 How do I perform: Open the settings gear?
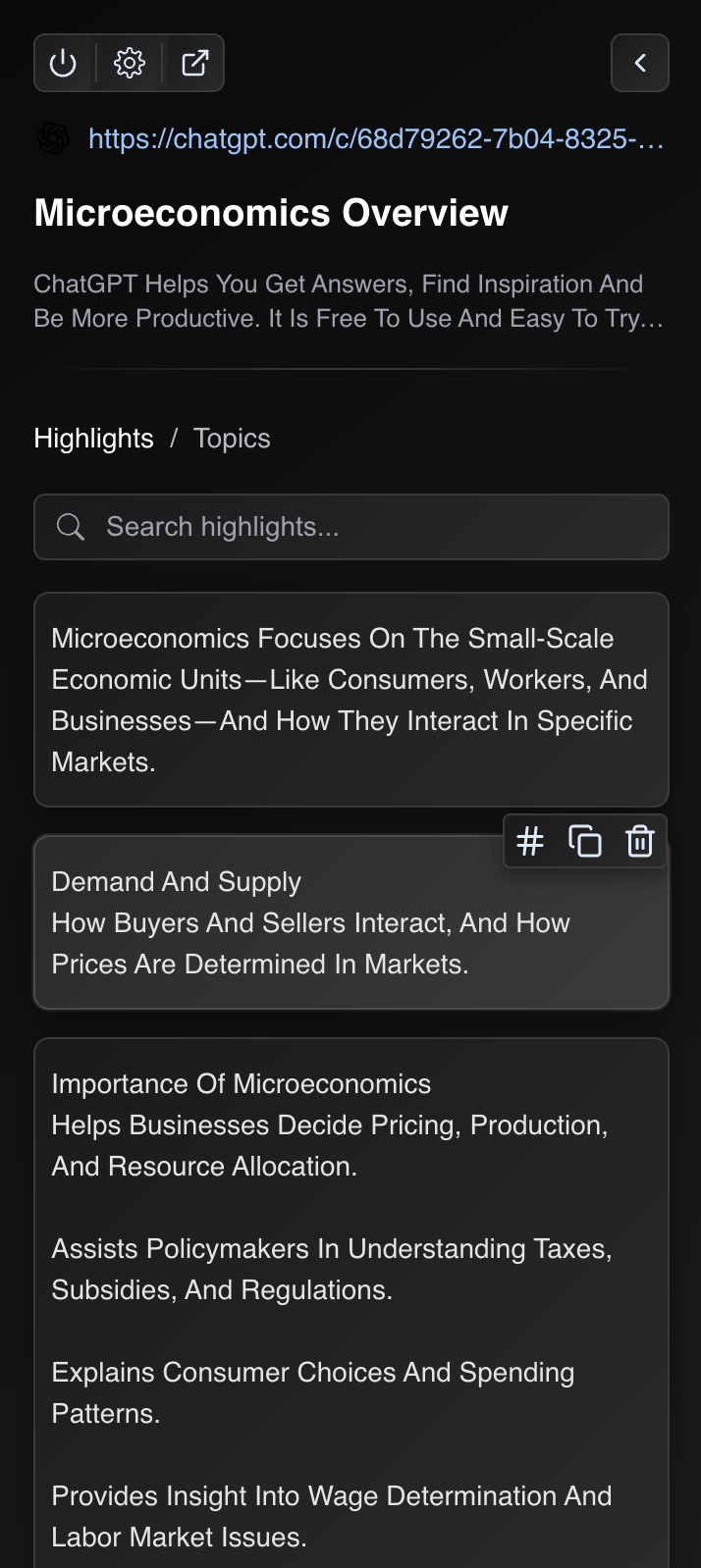click(130, 64)
